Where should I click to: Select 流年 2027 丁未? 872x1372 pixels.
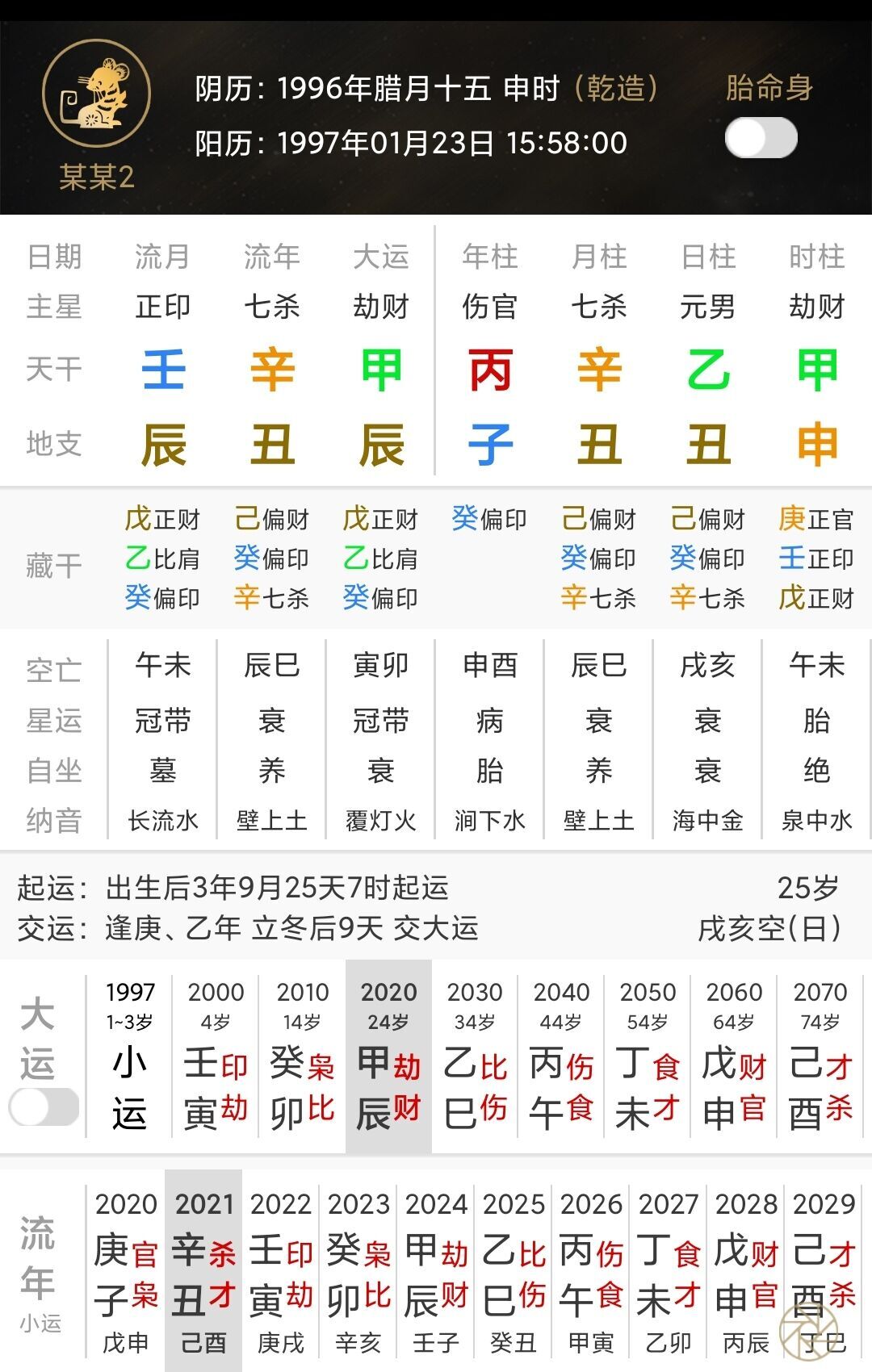click(669, 1271)
